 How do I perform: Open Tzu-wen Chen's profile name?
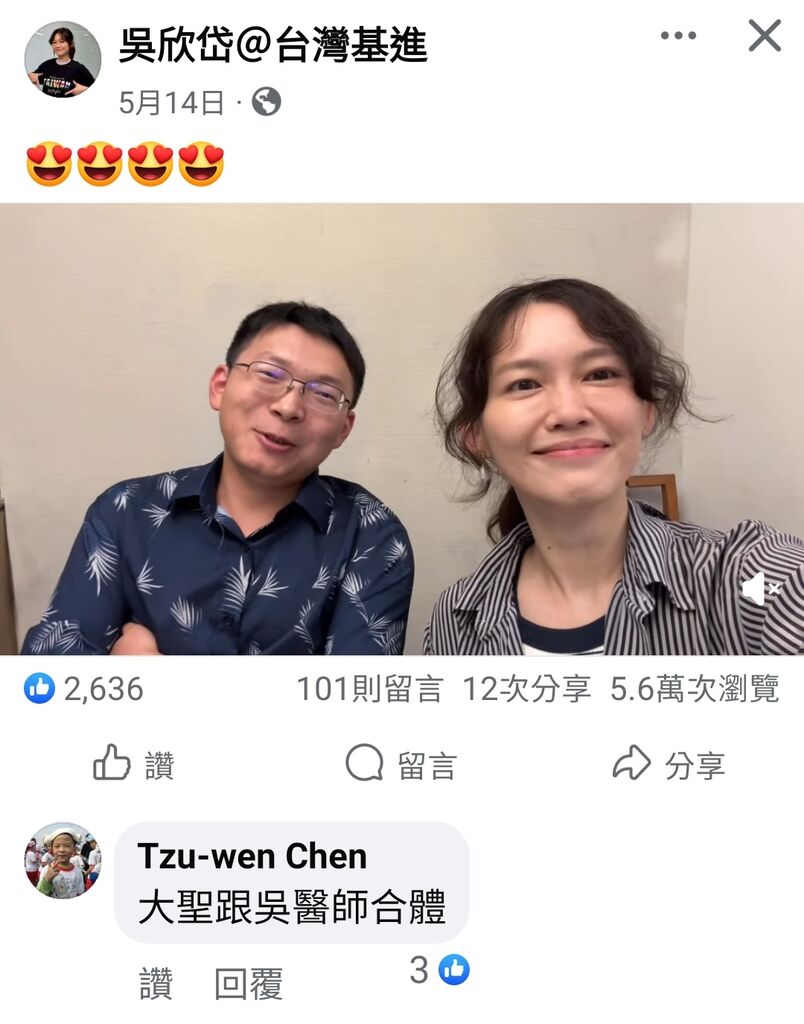[252, 856]
